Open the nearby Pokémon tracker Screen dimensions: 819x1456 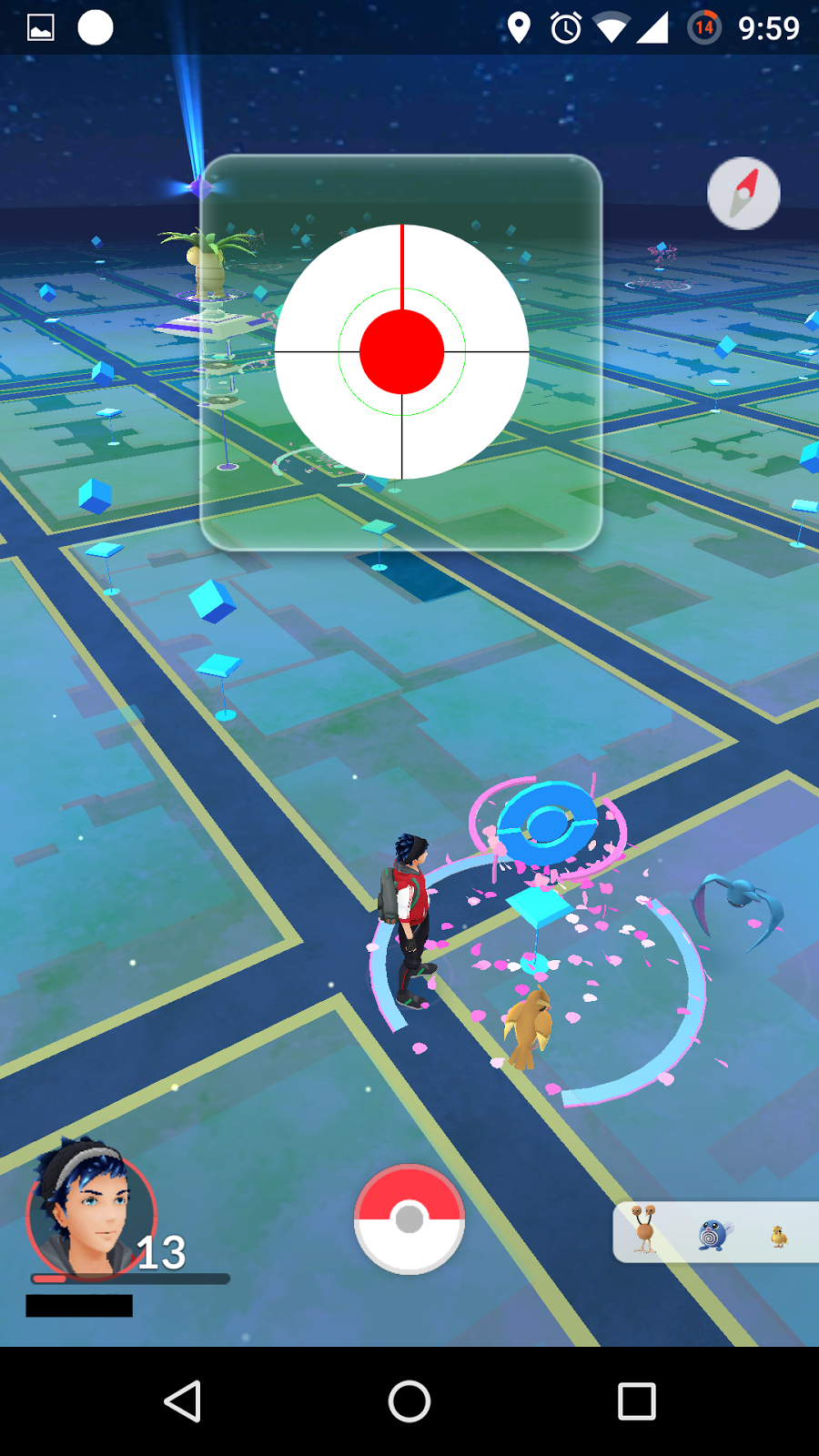pyautogui.click(x=715, y=1232)
